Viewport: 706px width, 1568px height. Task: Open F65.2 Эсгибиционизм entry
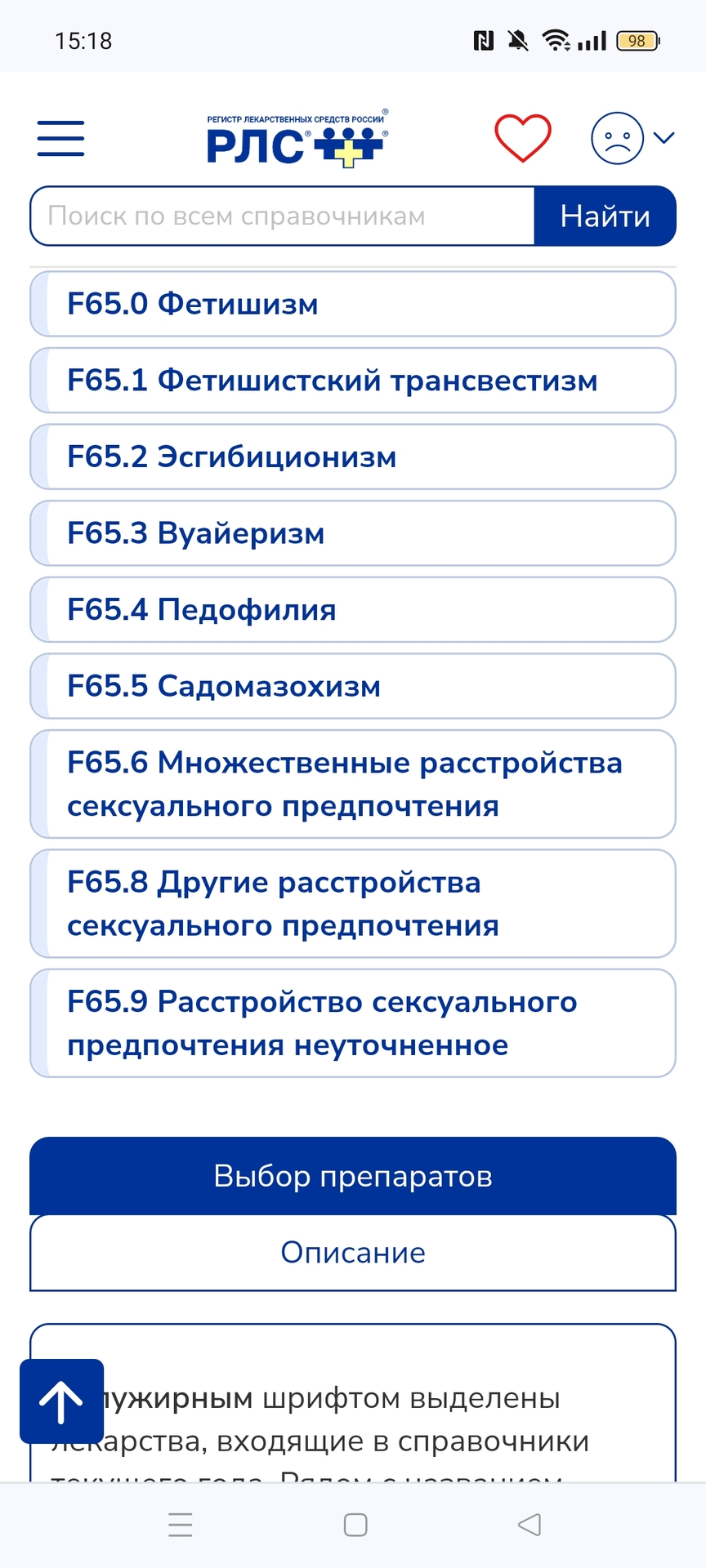point(353,457)
